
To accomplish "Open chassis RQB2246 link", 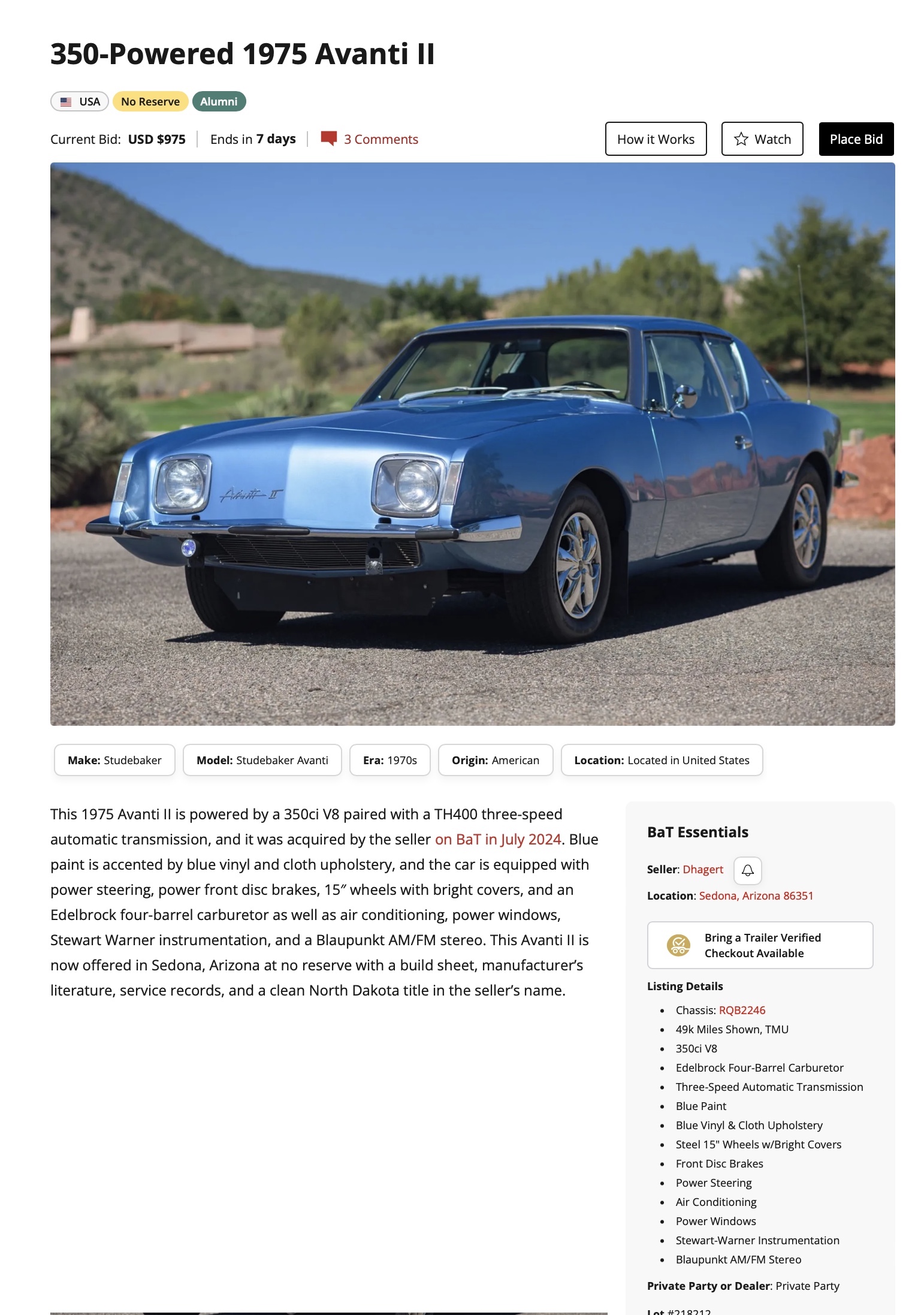I will click(742, 1010).
